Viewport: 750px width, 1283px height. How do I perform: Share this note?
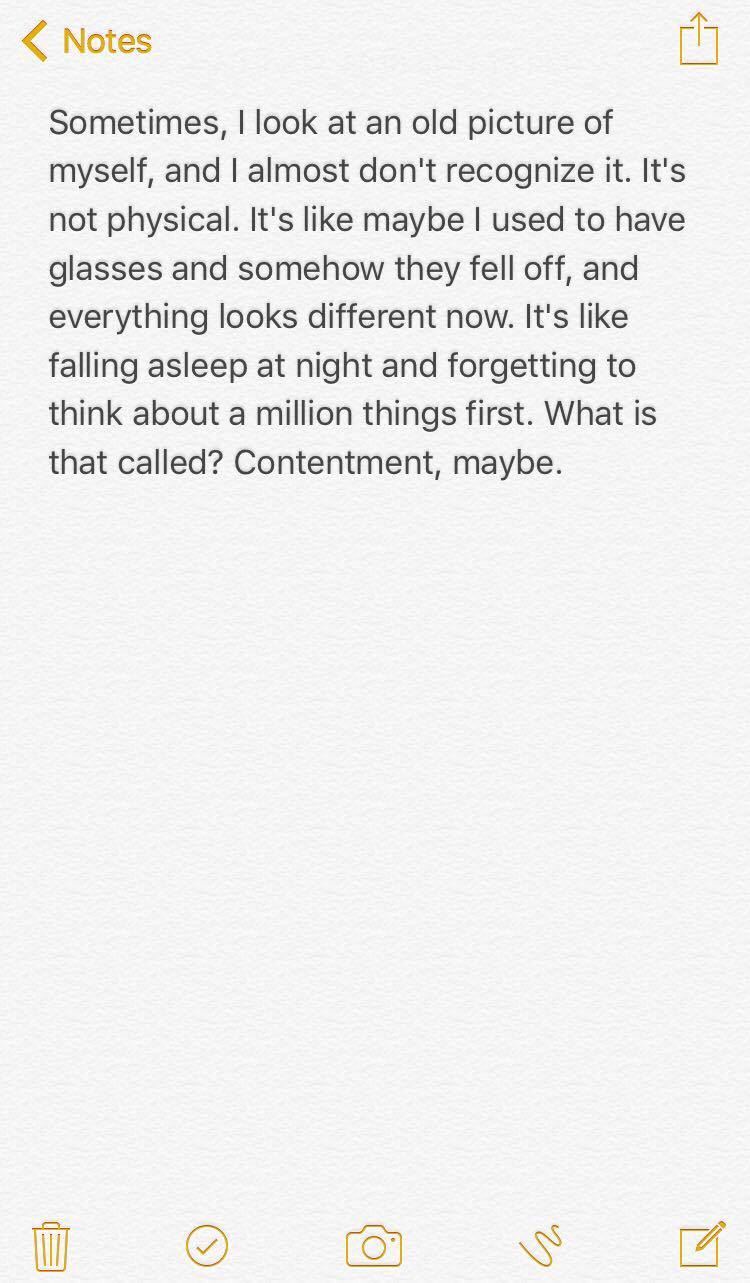click(698, 40)
